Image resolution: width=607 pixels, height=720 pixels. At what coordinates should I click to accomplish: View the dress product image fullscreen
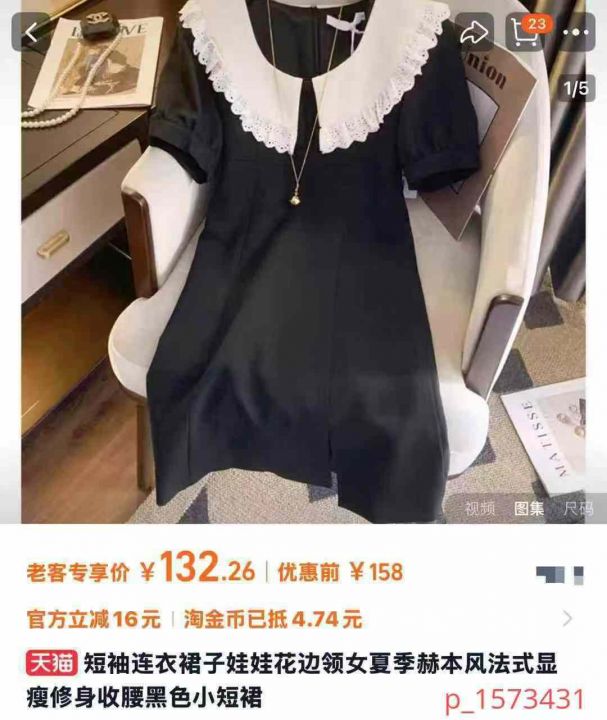pyautogui.click(x=300, y=280)
